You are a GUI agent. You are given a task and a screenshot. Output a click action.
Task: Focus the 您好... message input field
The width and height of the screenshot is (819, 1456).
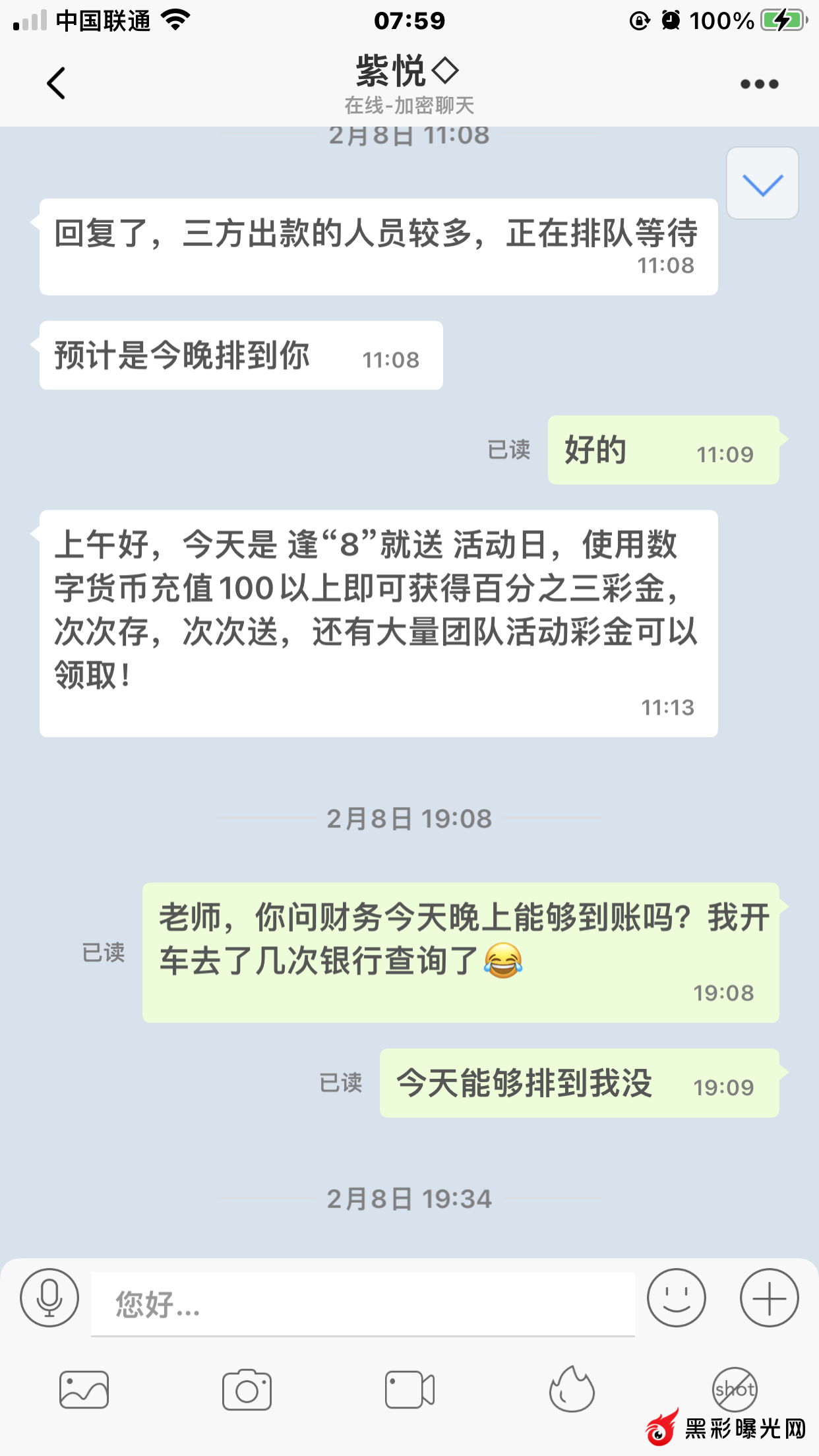pos(363,1304)
